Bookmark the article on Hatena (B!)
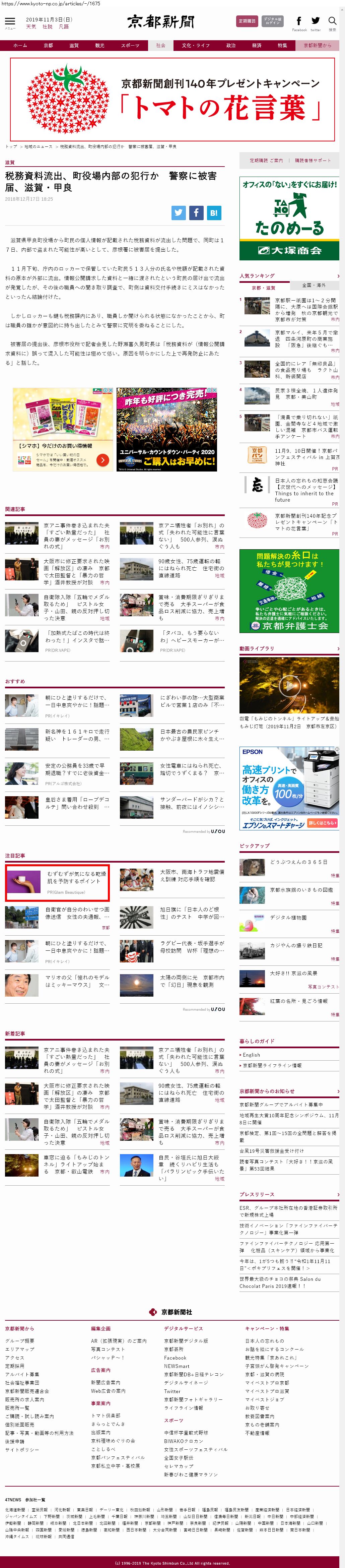Viewport: 345px width, 1568px height. click(214, 212)
